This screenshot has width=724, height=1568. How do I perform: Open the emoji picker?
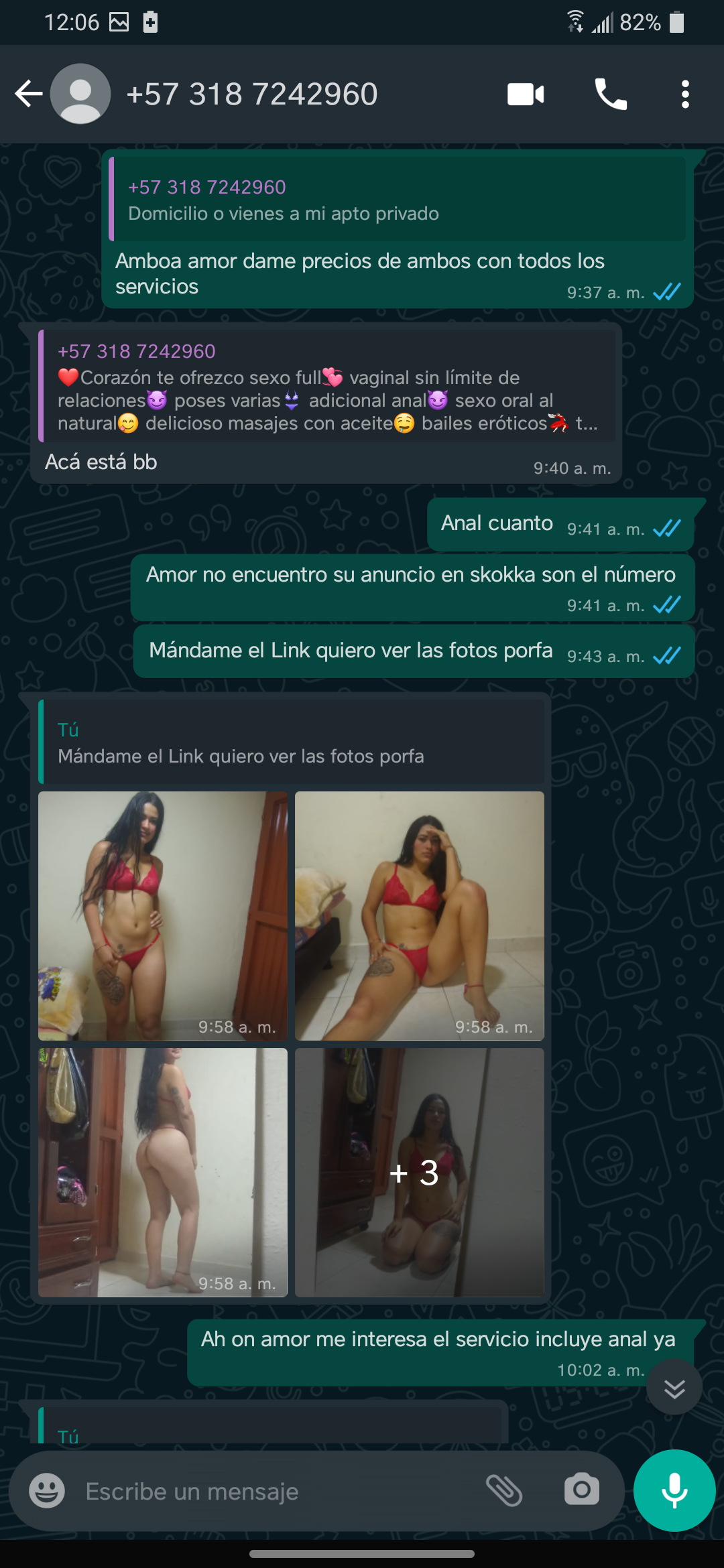[x=47, y=1491]
